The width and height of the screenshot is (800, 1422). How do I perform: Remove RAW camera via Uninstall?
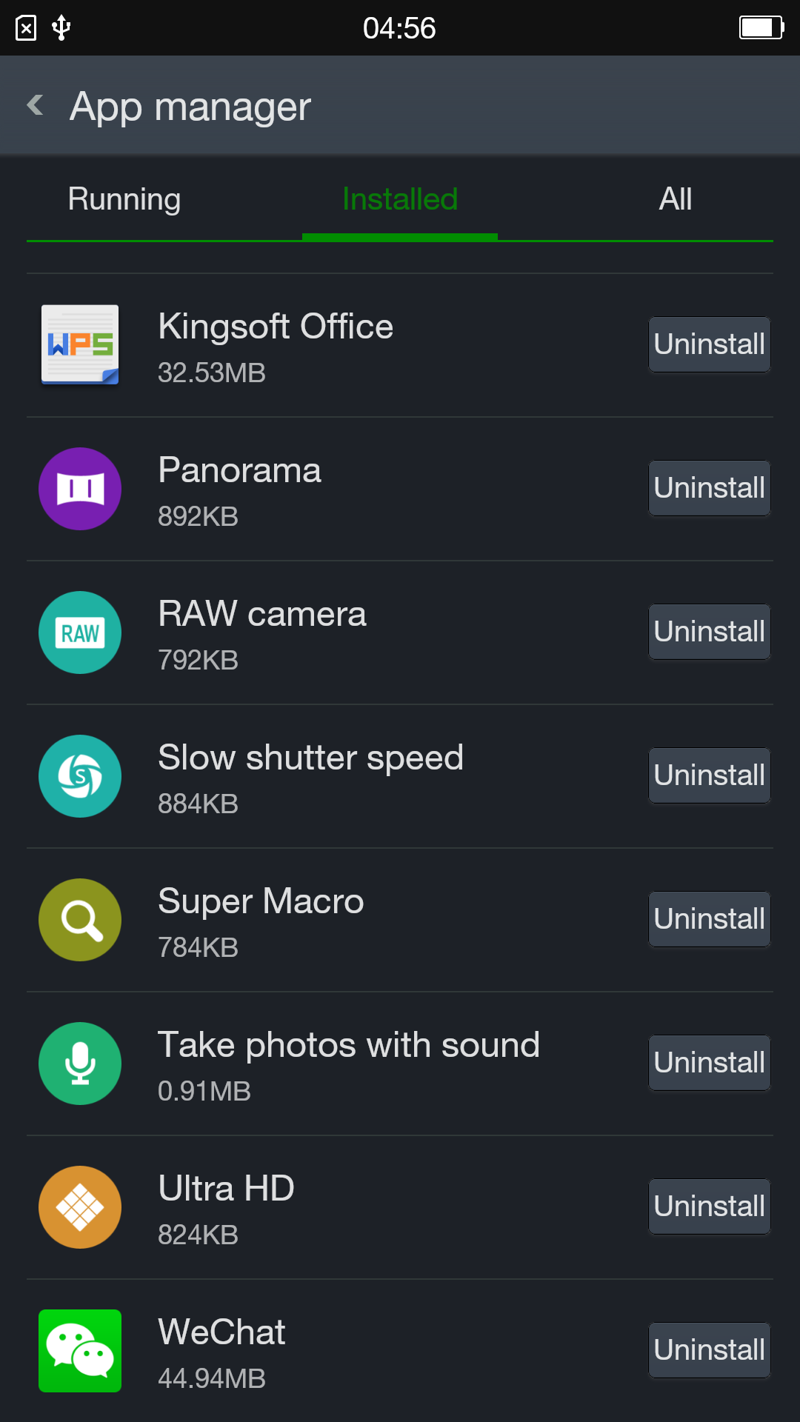709,632
